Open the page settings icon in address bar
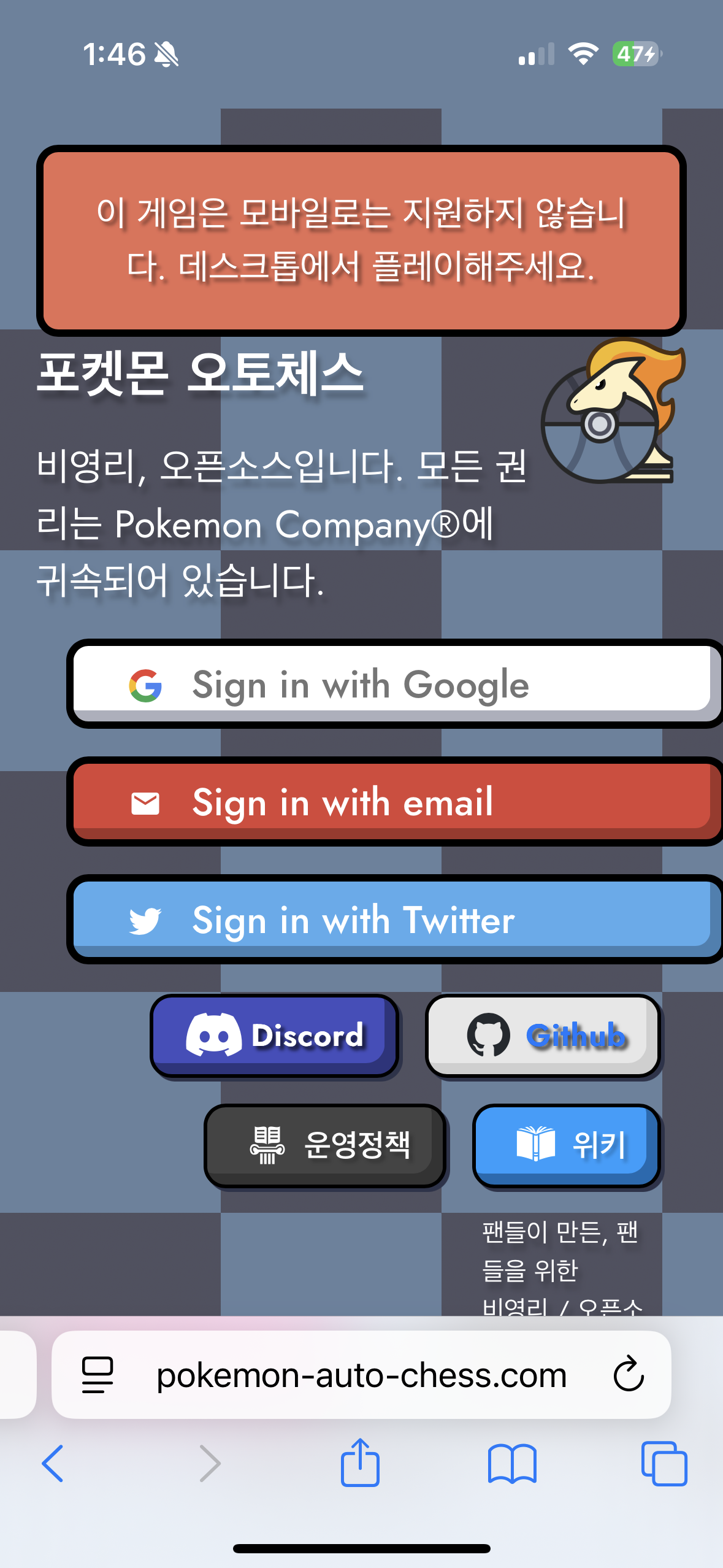 98,1375
